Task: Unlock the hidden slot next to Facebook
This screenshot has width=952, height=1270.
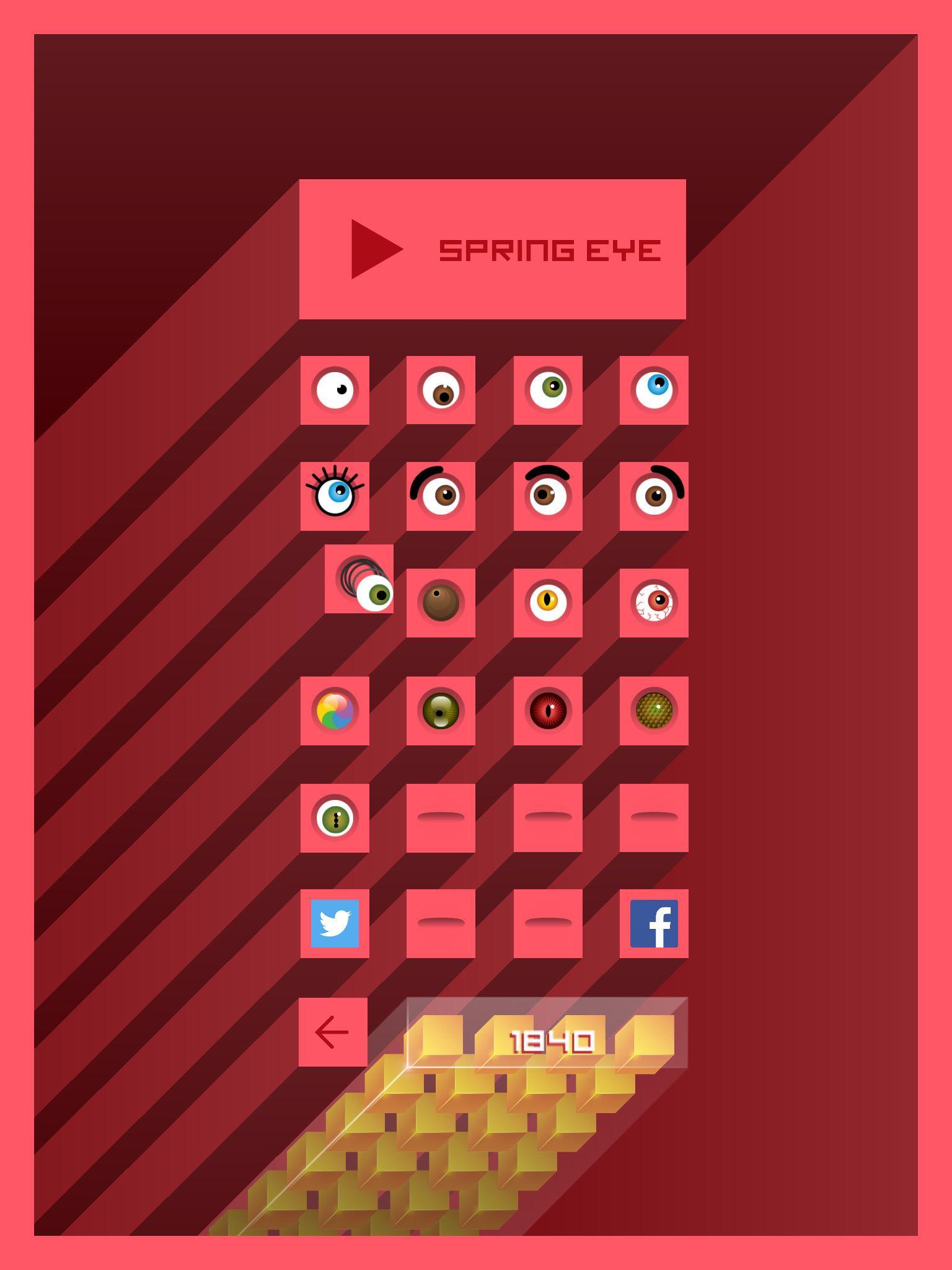Action: [548, 925]
